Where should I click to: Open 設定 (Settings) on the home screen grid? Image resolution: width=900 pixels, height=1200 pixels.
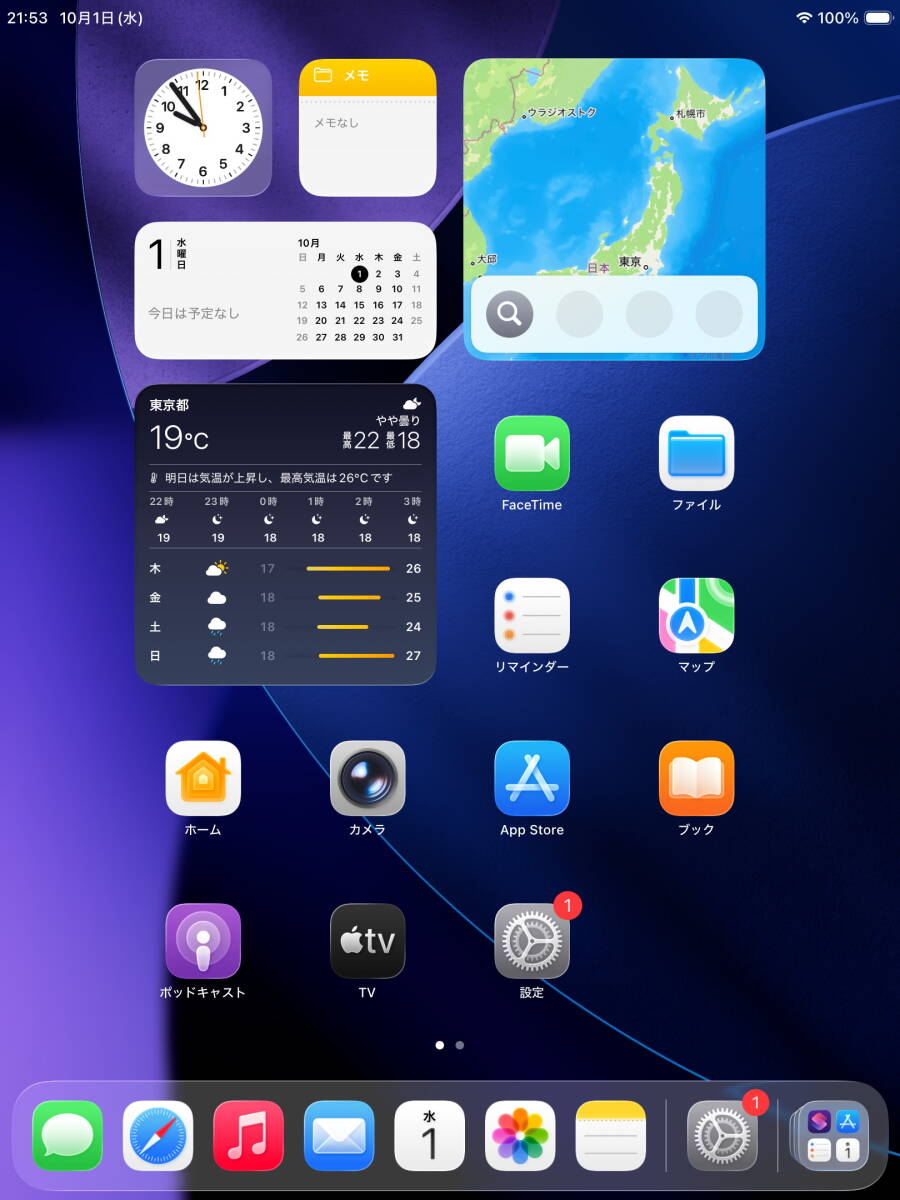point(532,941)
